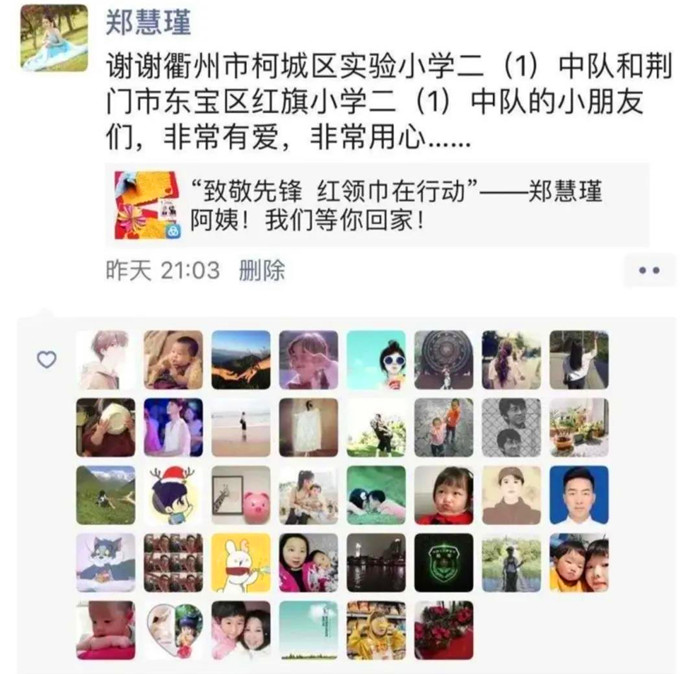Open the red flowers avatar in likes
Screen dimensions: 700x674
444,629
